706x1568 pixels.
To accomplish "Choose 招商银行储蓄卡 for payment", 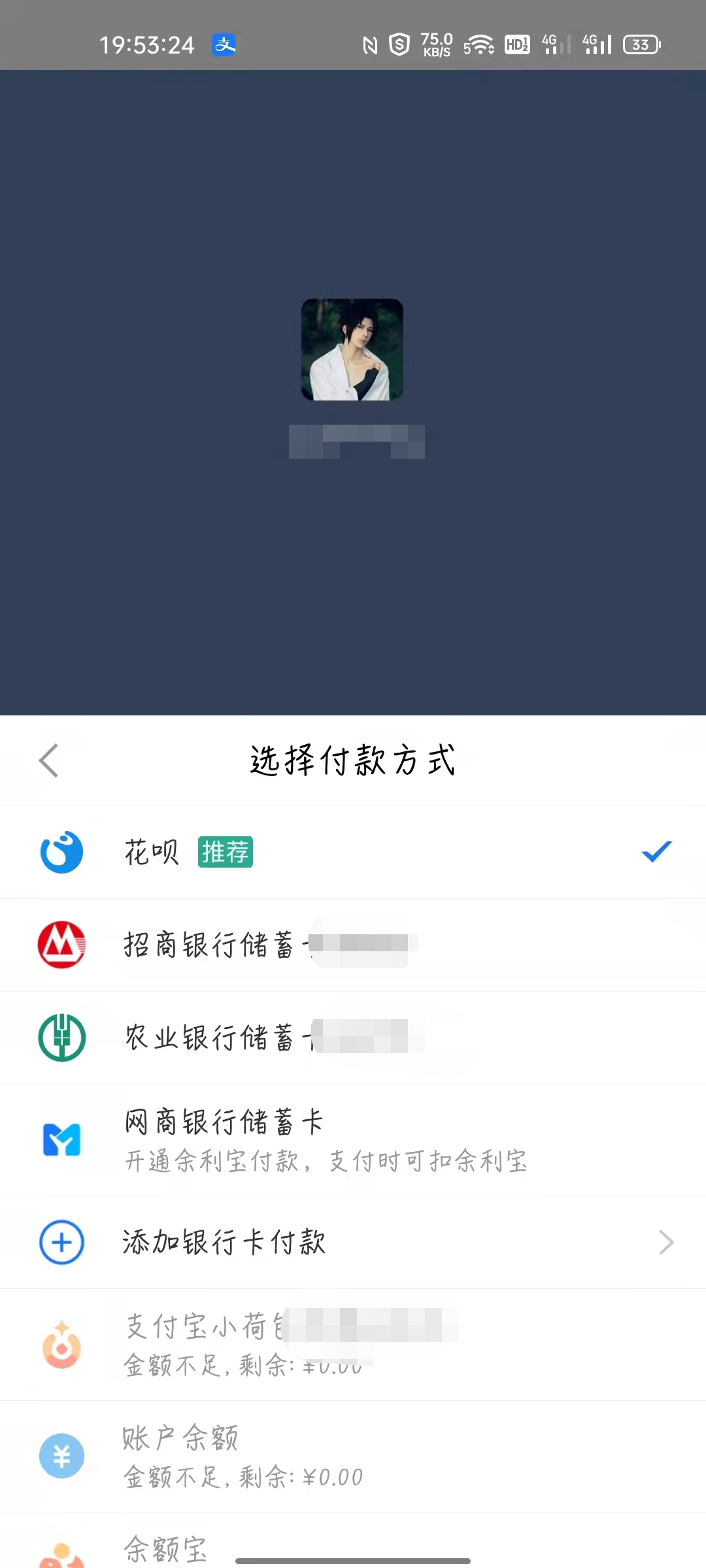I will [353, 945].
